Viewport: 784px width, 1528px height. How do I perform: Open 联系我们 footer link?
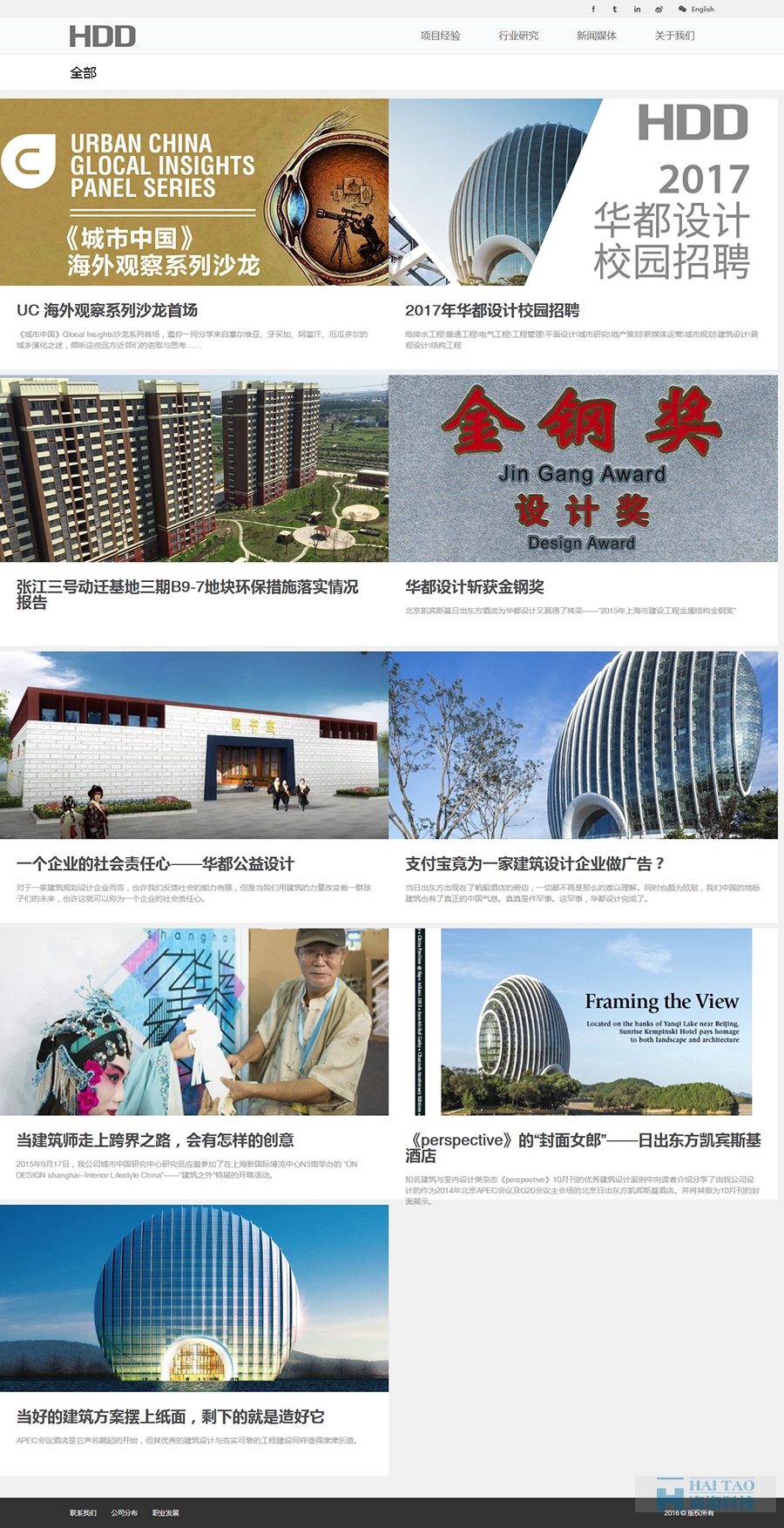tap(83, 1513)
